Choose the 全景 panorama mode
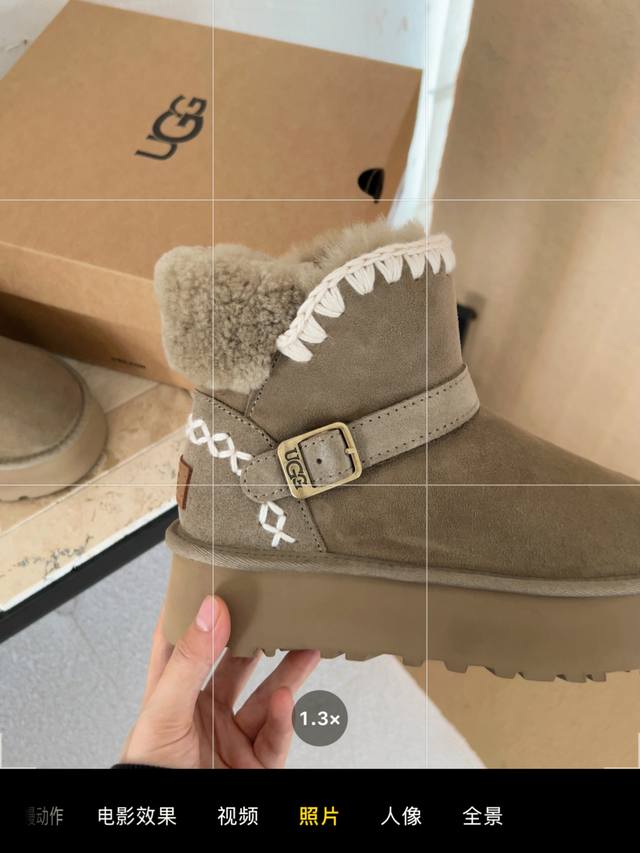Viewport: 640px width, 853px height. click(x=482, y=816)
